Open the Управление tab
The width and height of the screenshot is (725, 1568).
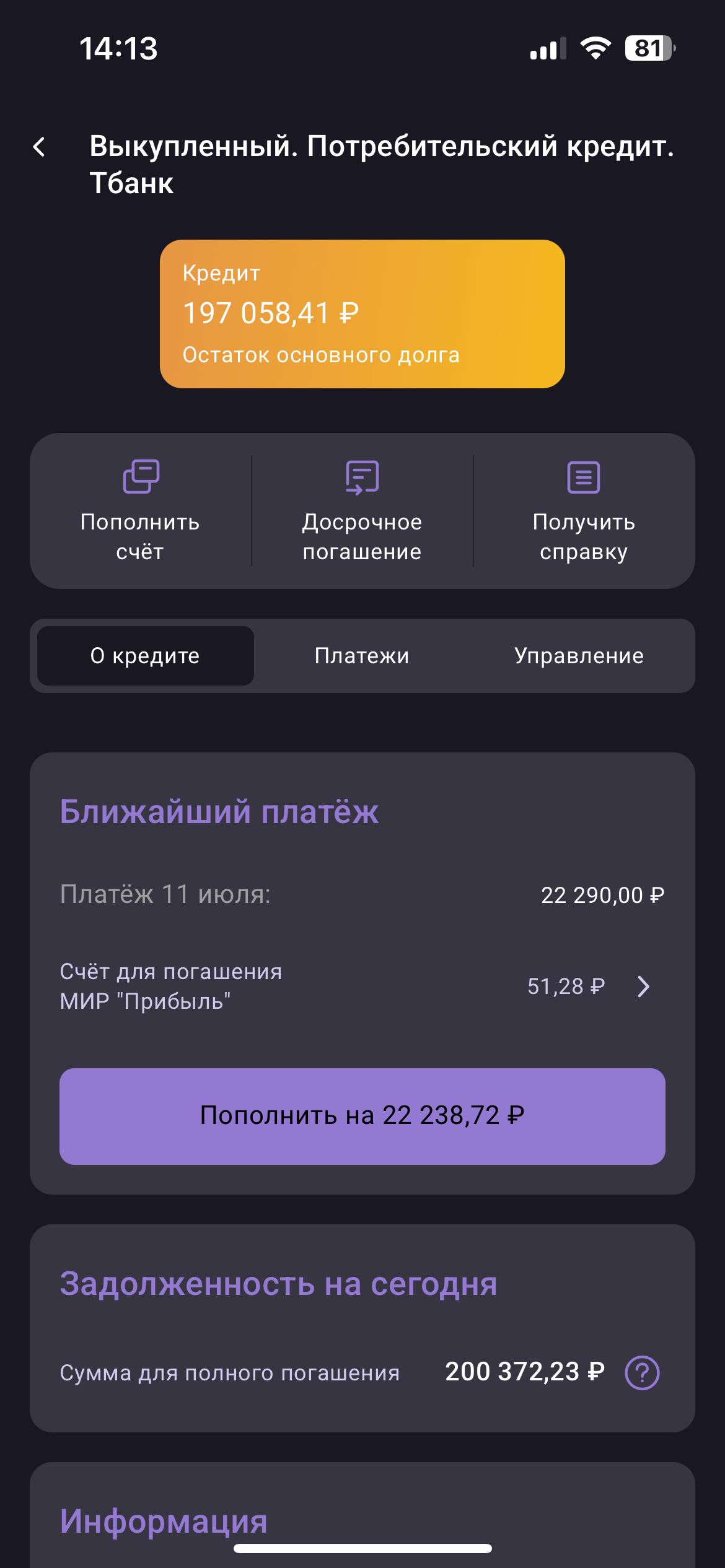click(x=579, y=655)
